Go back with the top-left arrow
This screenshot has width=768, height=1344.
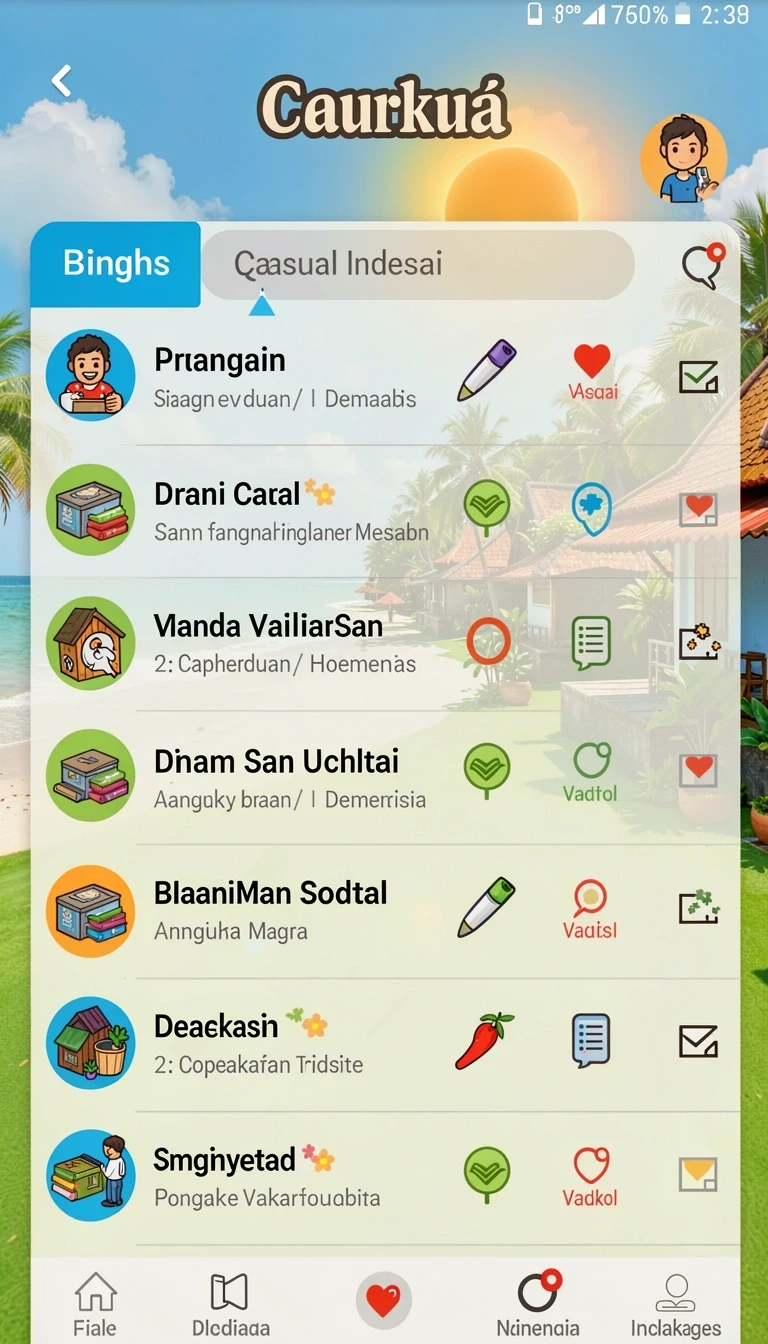click(x=62, y=81)
